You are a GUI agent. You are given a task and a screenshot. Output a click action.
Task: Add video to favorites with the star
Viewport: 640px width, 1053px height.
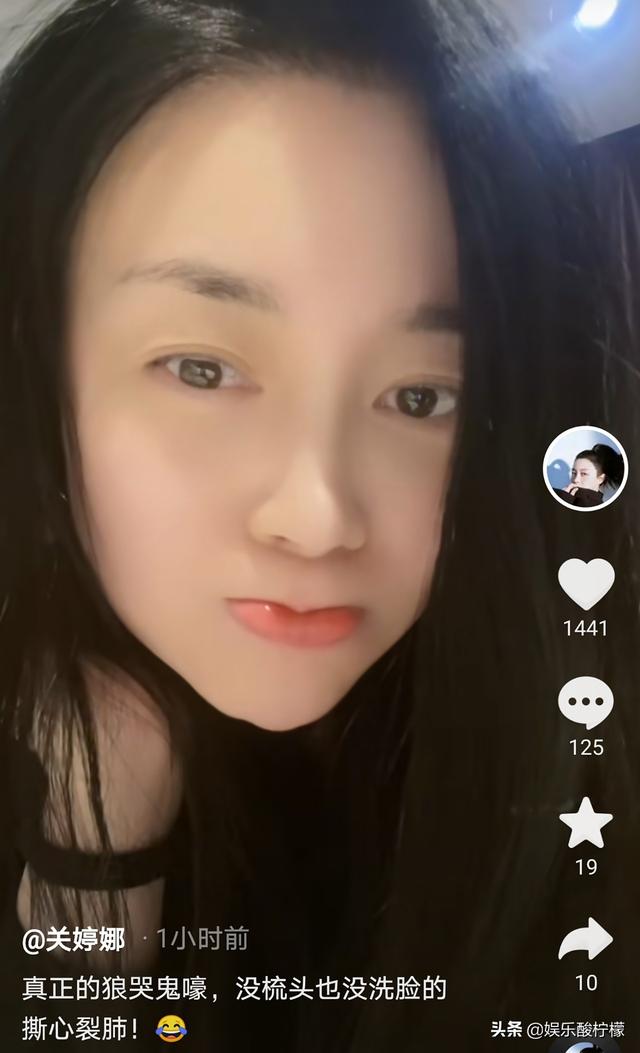(586, 823)
